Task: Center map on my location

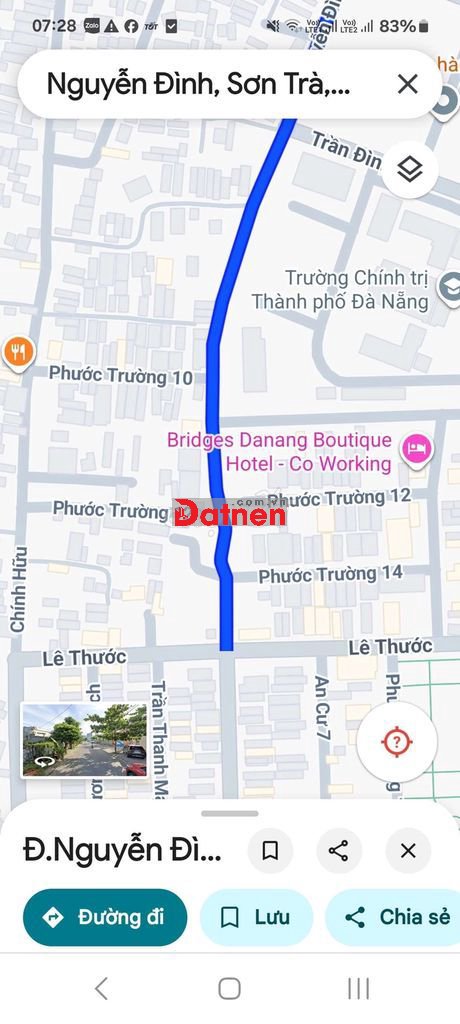Action: pos(397,743)
